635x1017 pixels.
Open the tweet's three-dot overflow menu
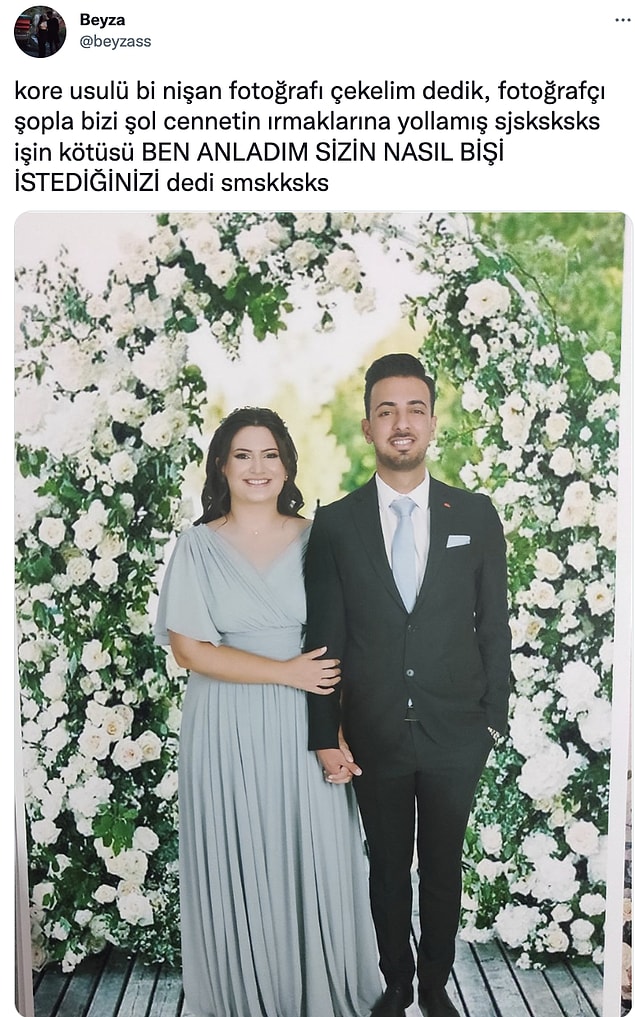point(622,20)
